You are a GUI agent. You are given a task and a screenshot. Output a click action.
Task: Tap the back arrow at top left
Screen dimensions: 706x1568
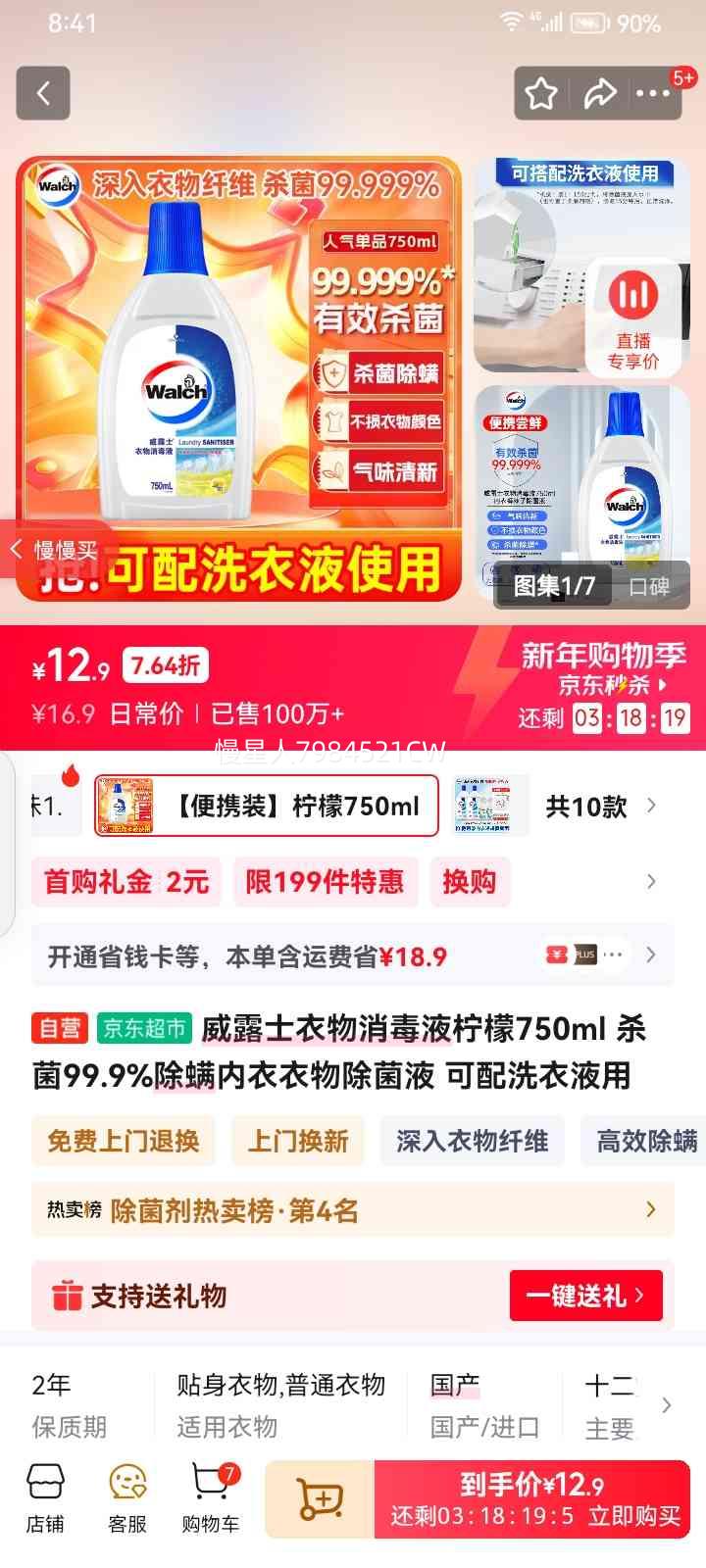(43, 93)
